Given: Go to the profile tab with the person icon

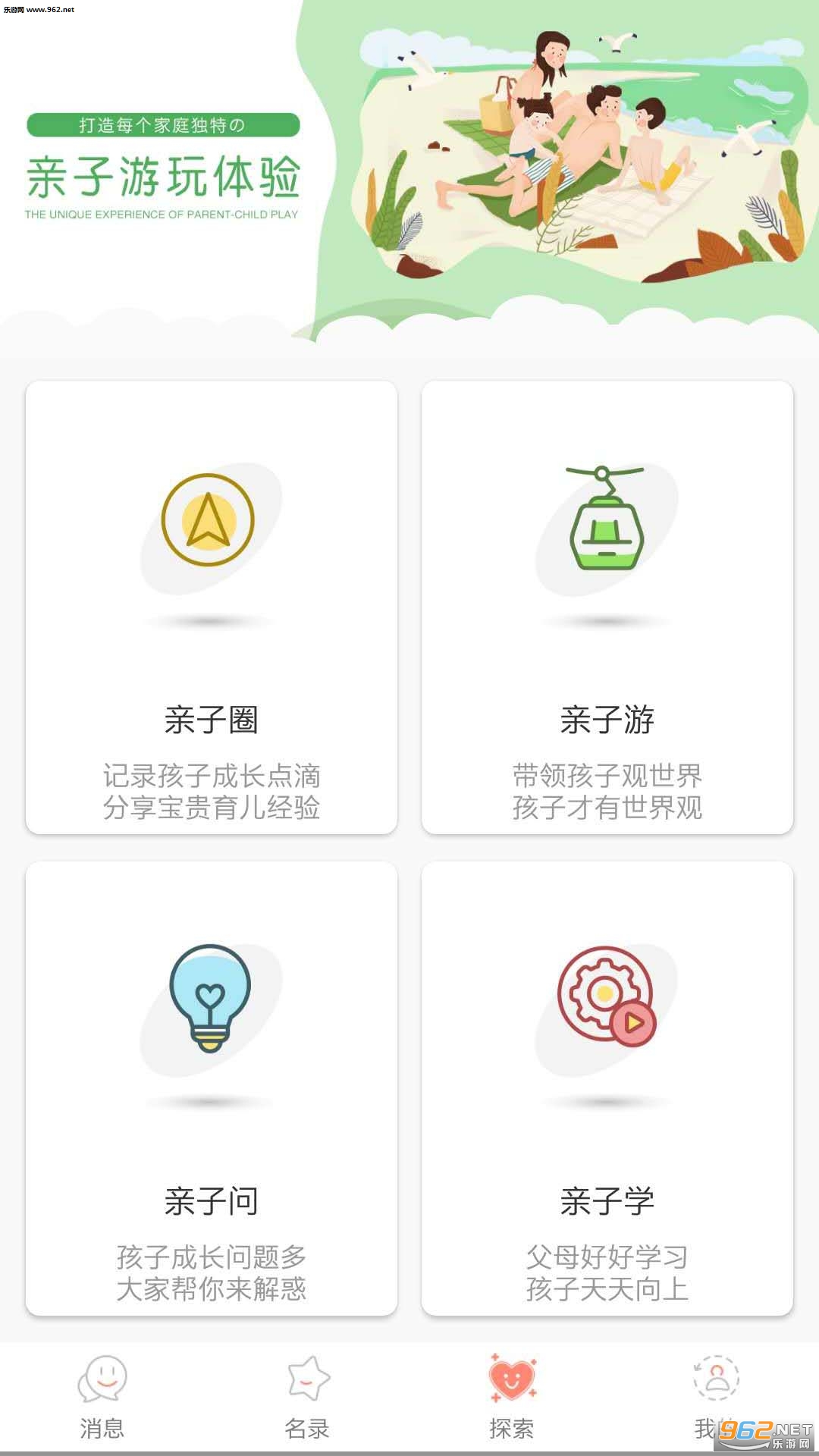Looking at the screenshot, I should (717, 1398).
